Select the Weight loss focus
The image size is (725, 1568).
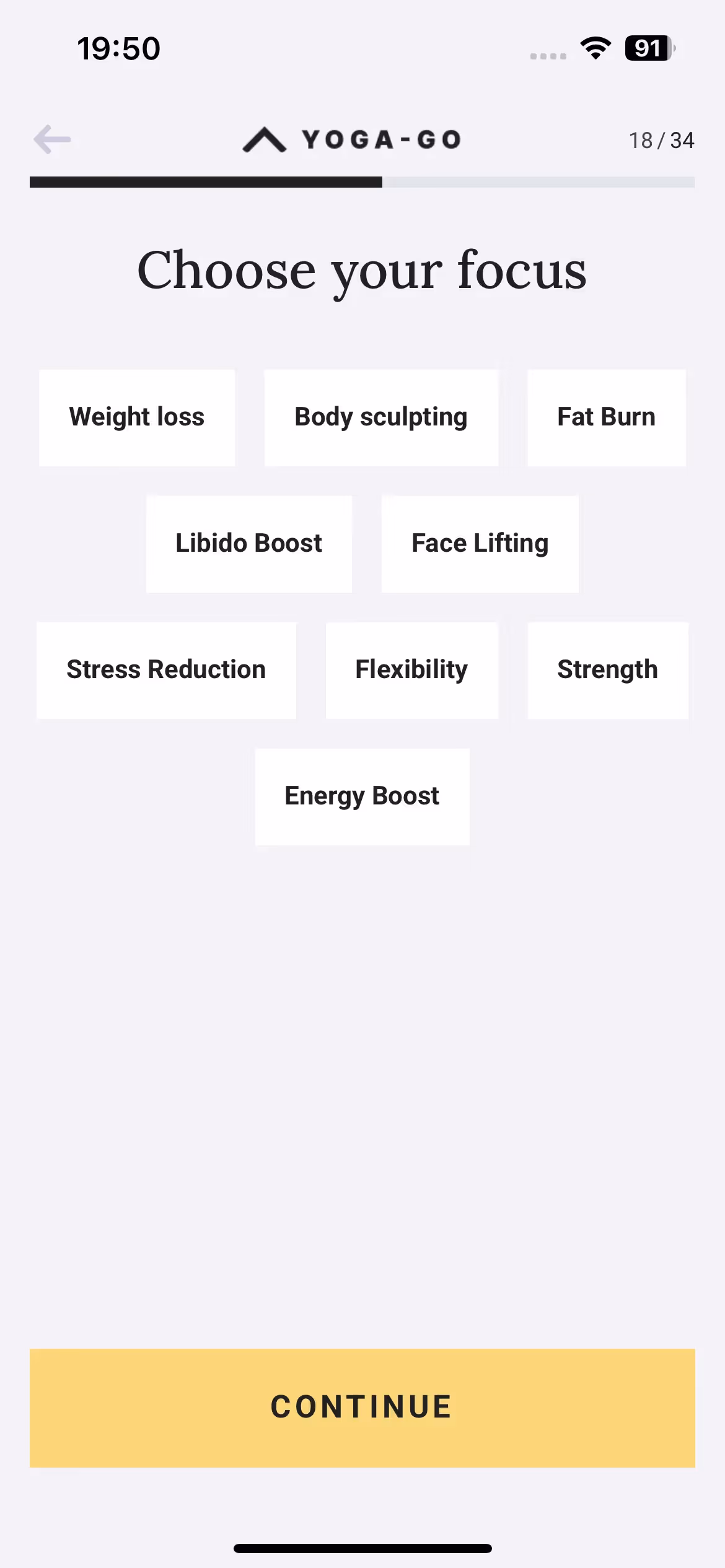point(137,417)
